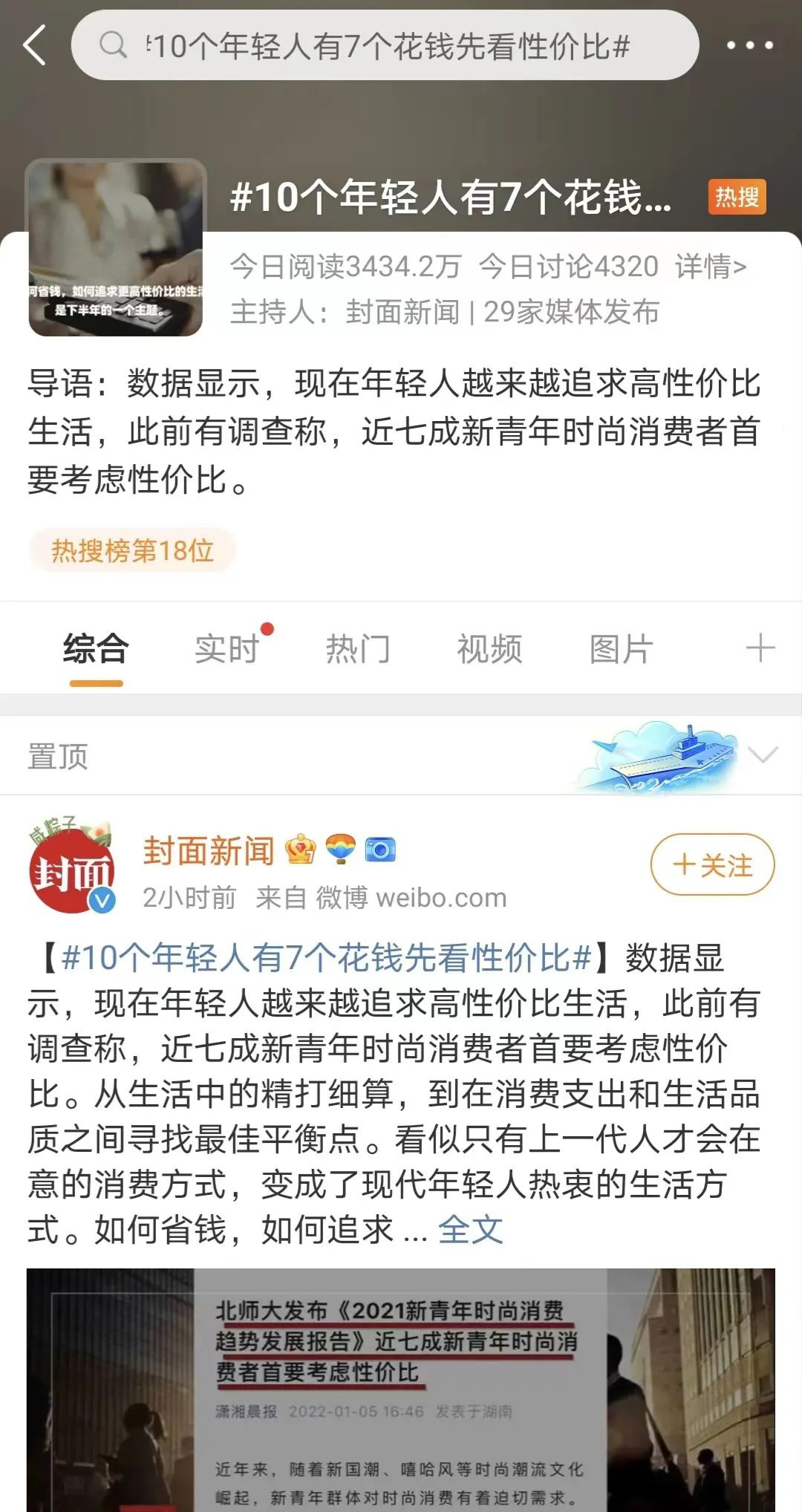Open 封面新闻 profile avatar
This screenshot has height=1512, width=802.
[x=71, y=867]
